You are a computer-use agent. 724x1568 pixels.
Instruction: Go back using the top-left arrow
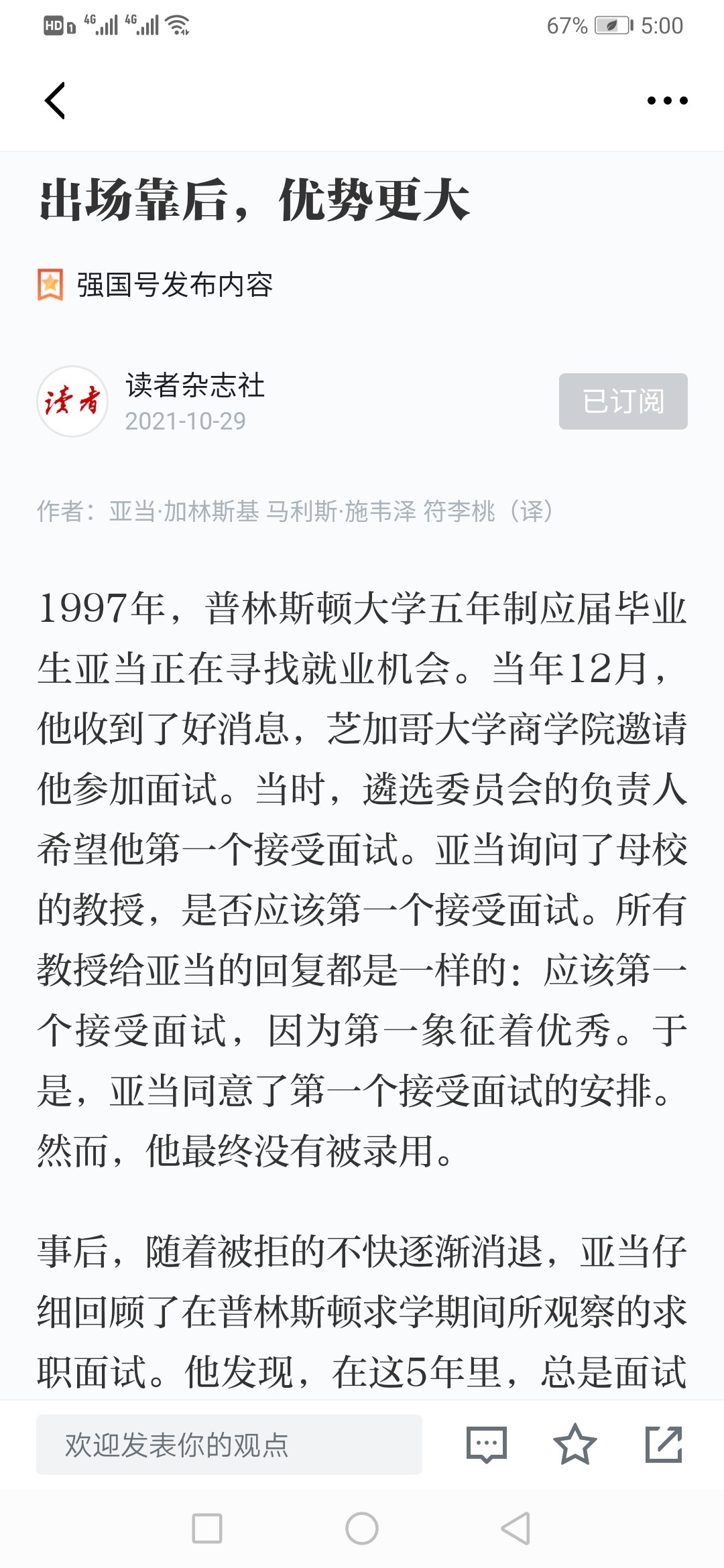pos(55,101)
